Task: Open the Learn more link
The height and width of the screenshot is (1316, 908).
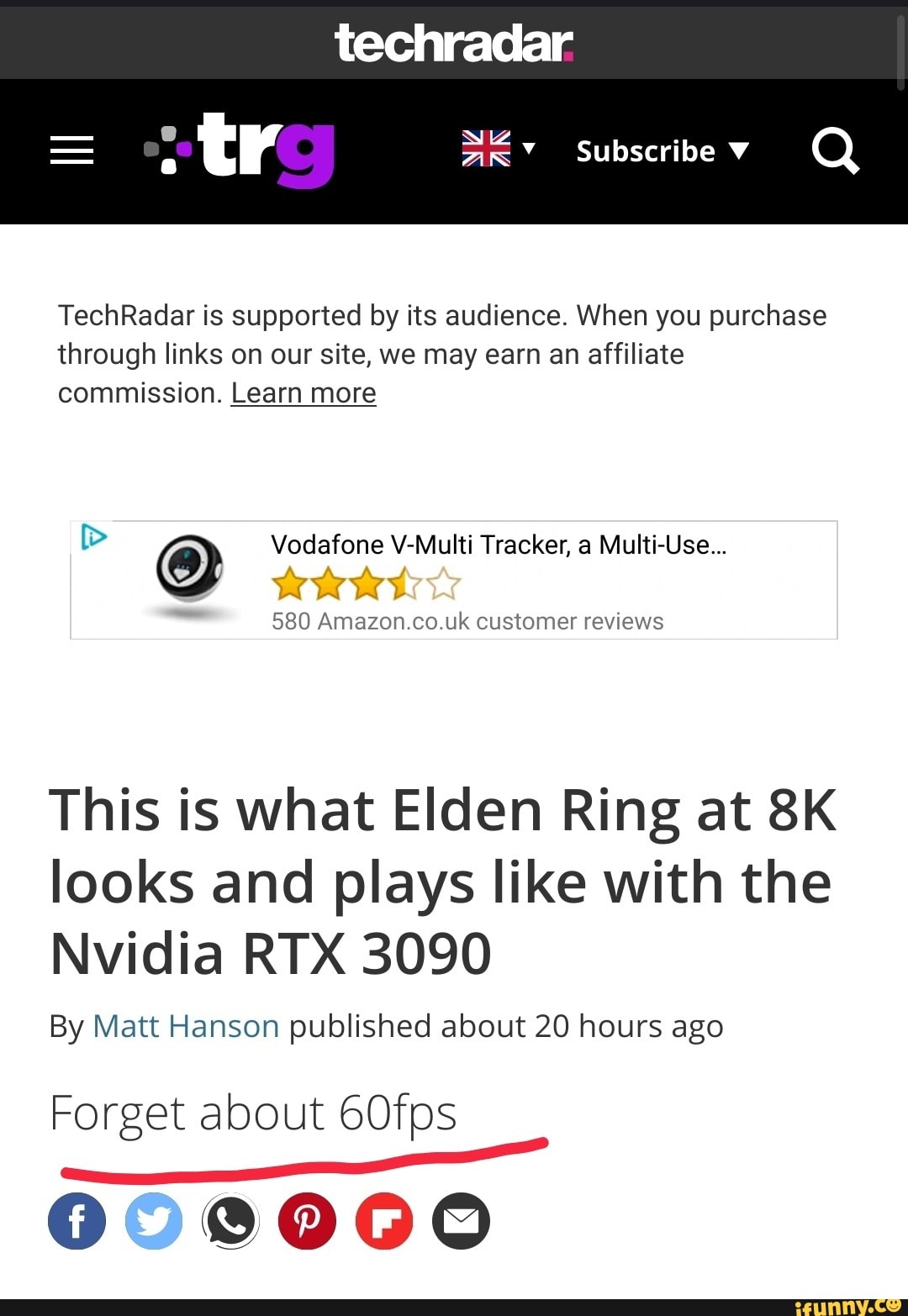Action: (303, 392)
